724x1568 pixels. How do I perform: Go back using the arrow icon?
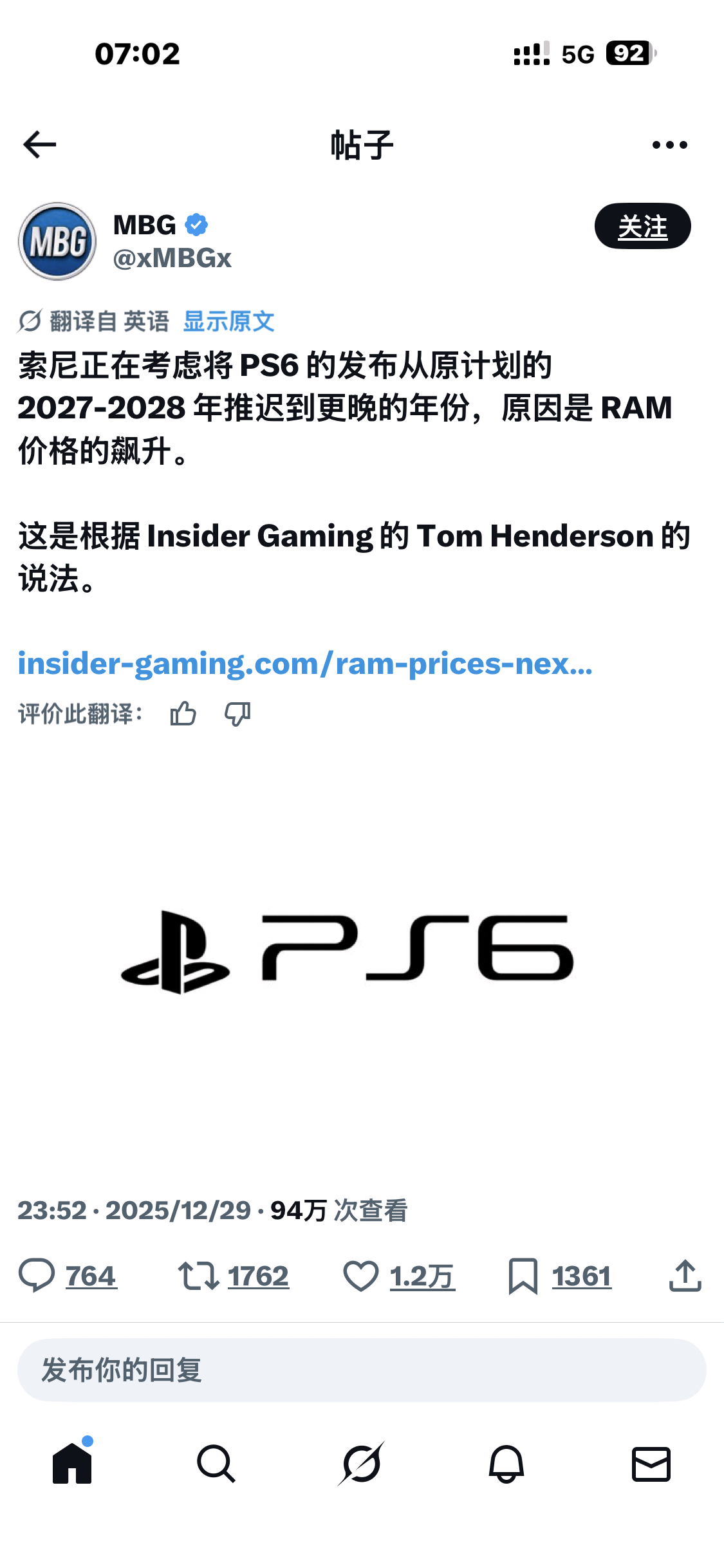(x=40, y=144)
